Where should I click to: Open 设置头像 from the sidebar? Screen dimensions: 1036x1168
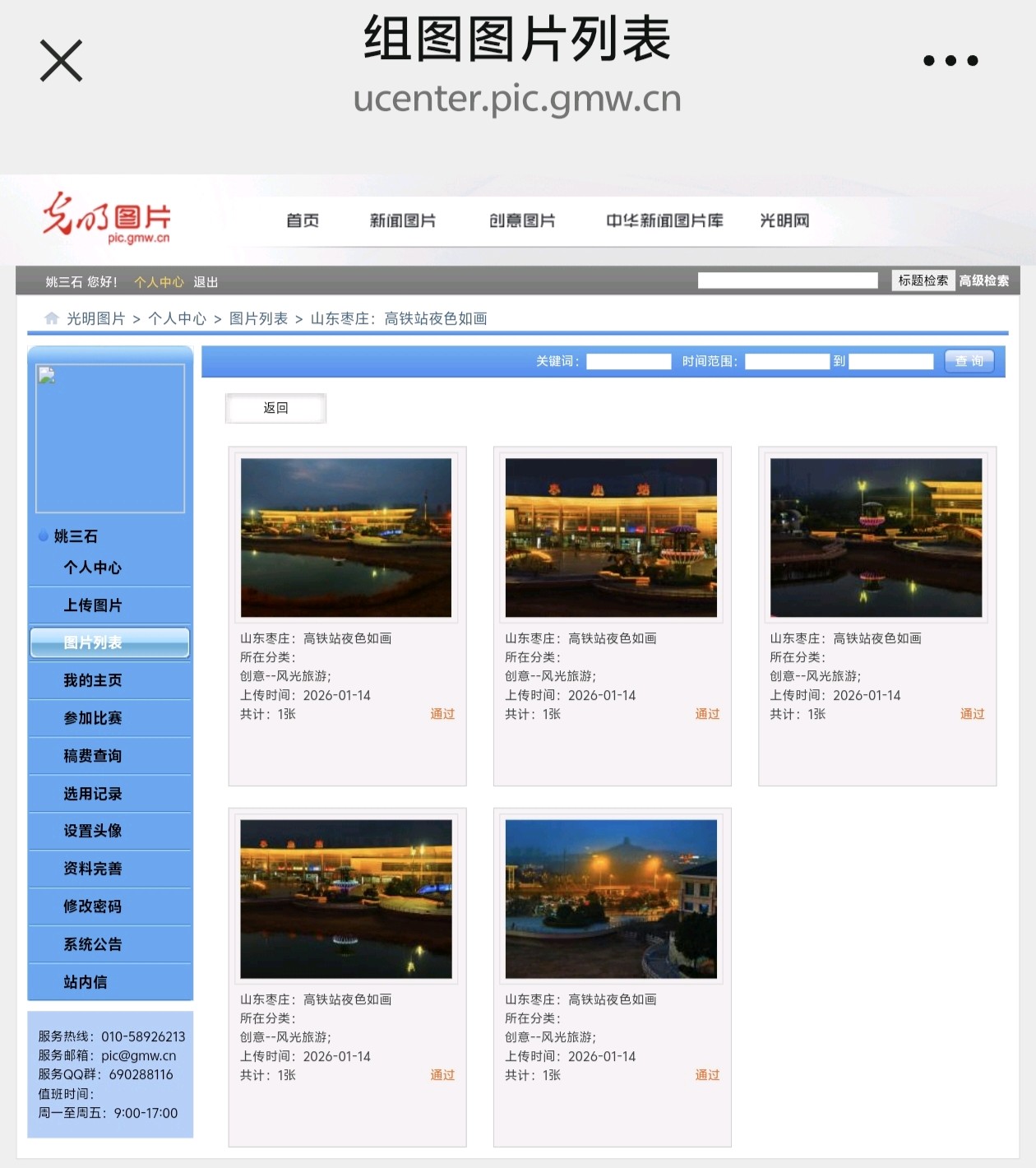pos(93,831)
